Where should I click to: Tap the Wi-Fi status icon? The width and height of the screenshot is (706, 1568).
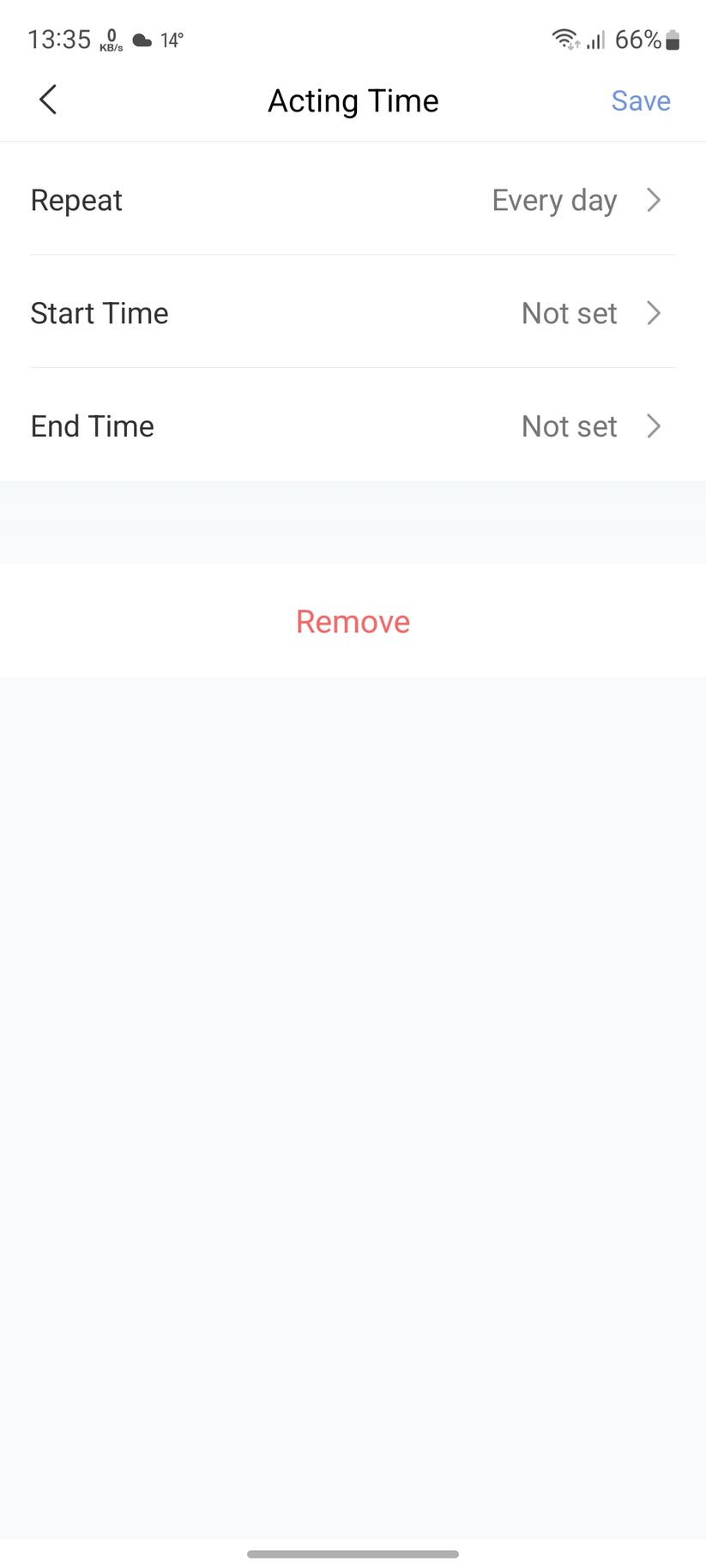[564, 39]
